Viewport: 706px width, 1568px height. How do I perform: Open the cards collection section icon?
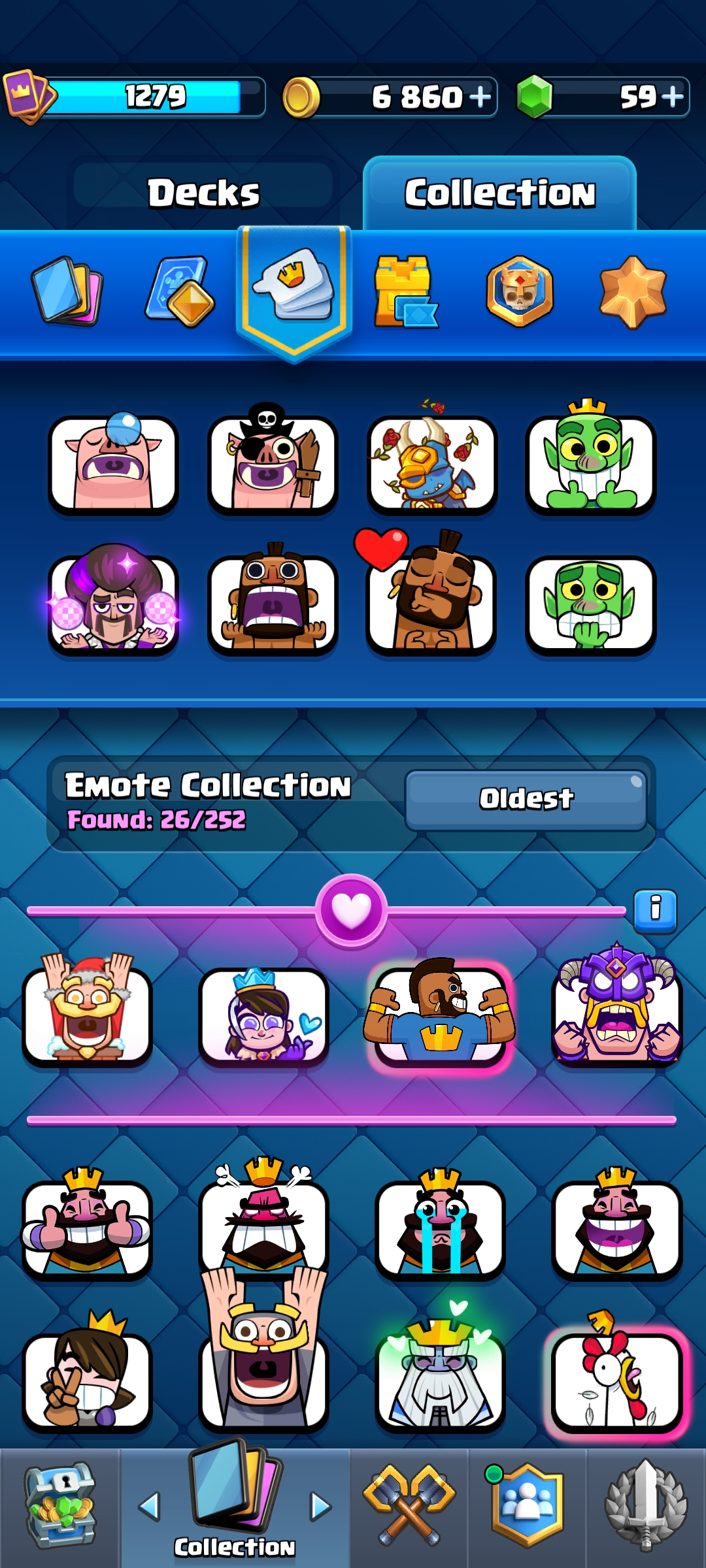[x=67, y=291]
